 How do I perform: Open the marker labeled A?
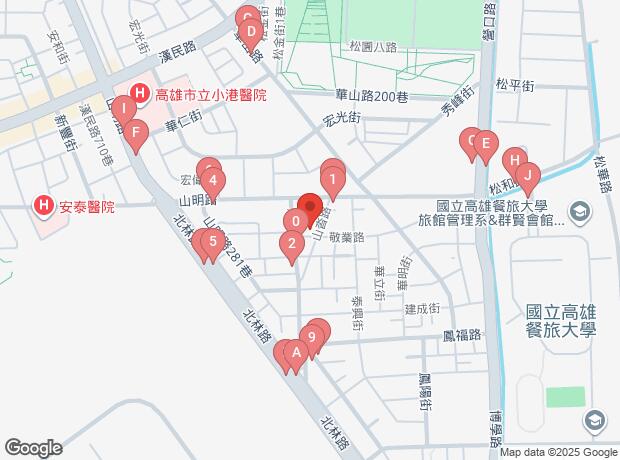click(295, 354)
